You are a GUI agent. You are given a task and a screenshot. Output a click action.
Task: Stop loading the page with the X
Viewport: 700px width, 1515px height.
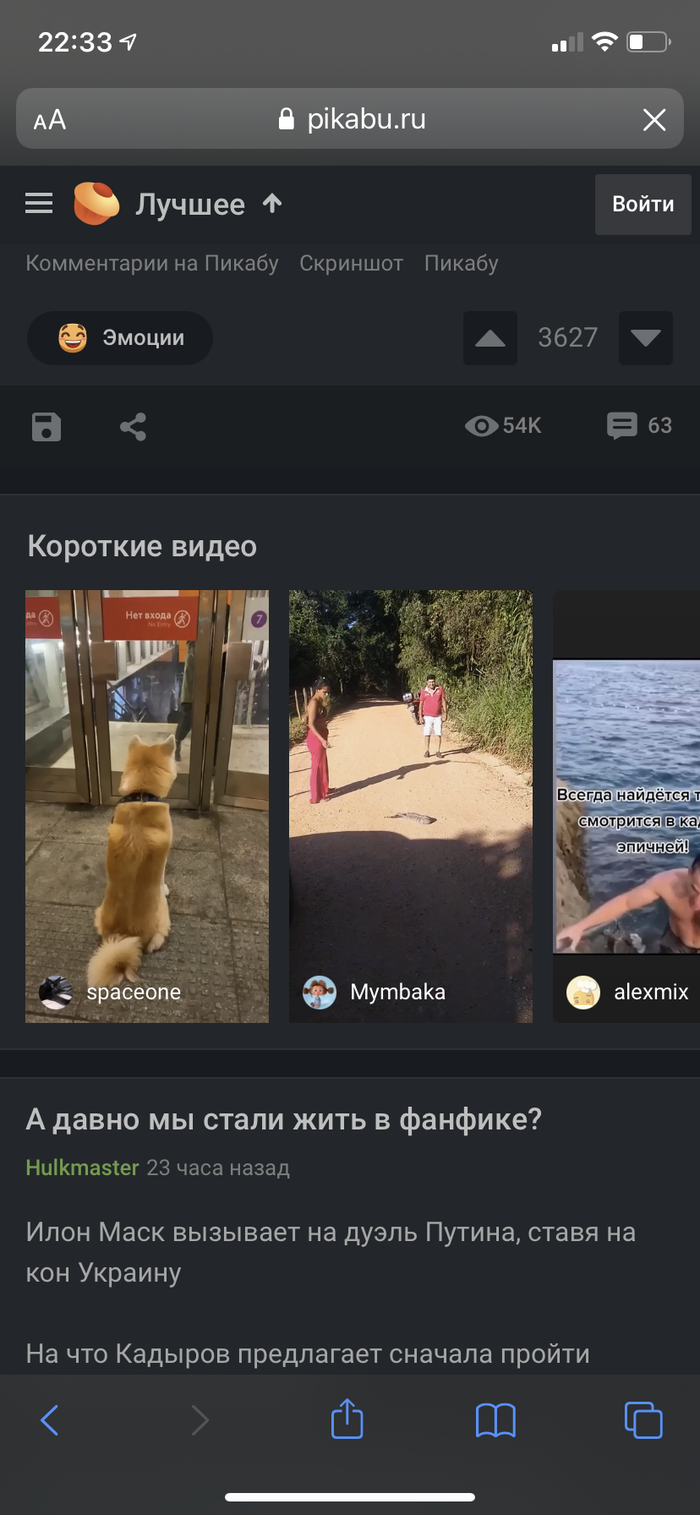click(654, 121)
